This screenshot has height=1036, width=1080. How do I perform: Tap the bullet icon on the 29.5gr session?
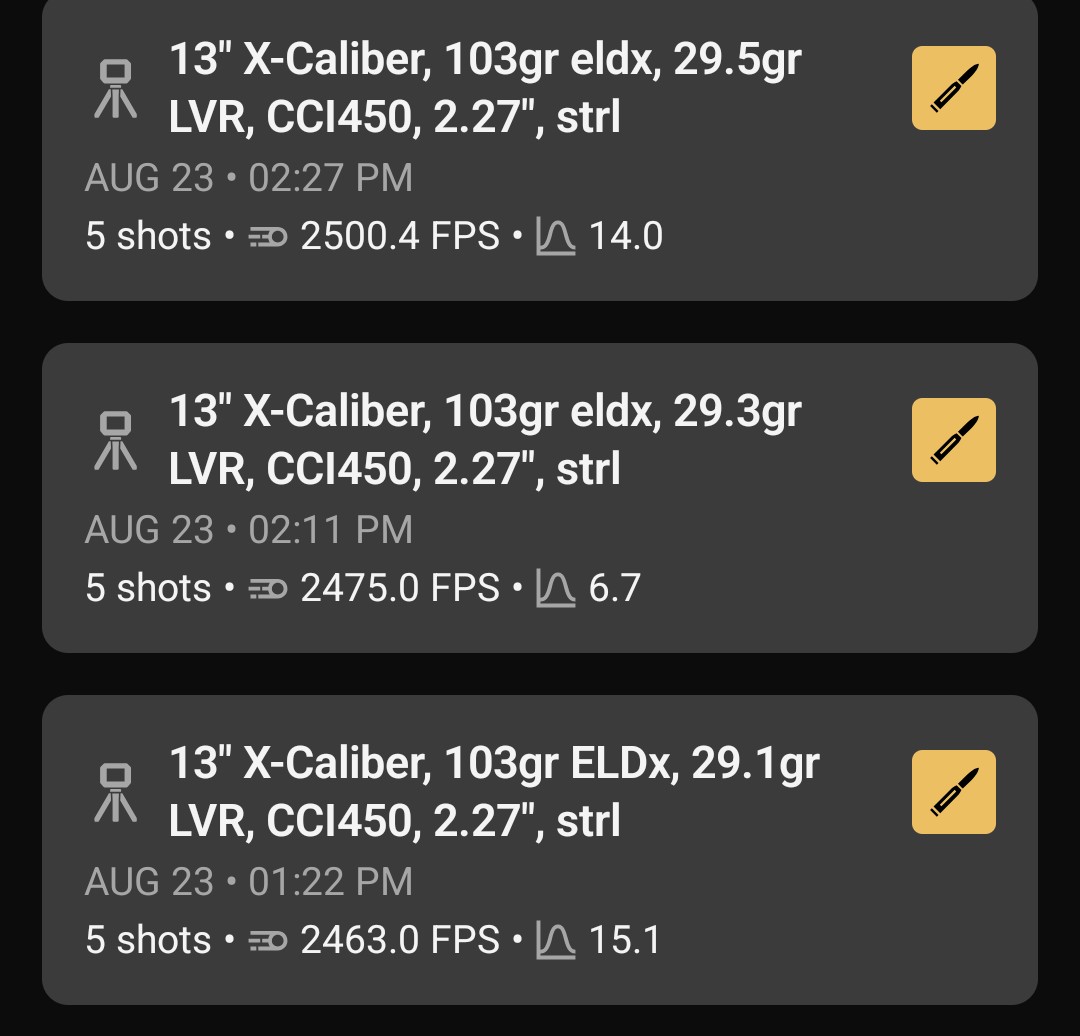(x=953, y=88)
